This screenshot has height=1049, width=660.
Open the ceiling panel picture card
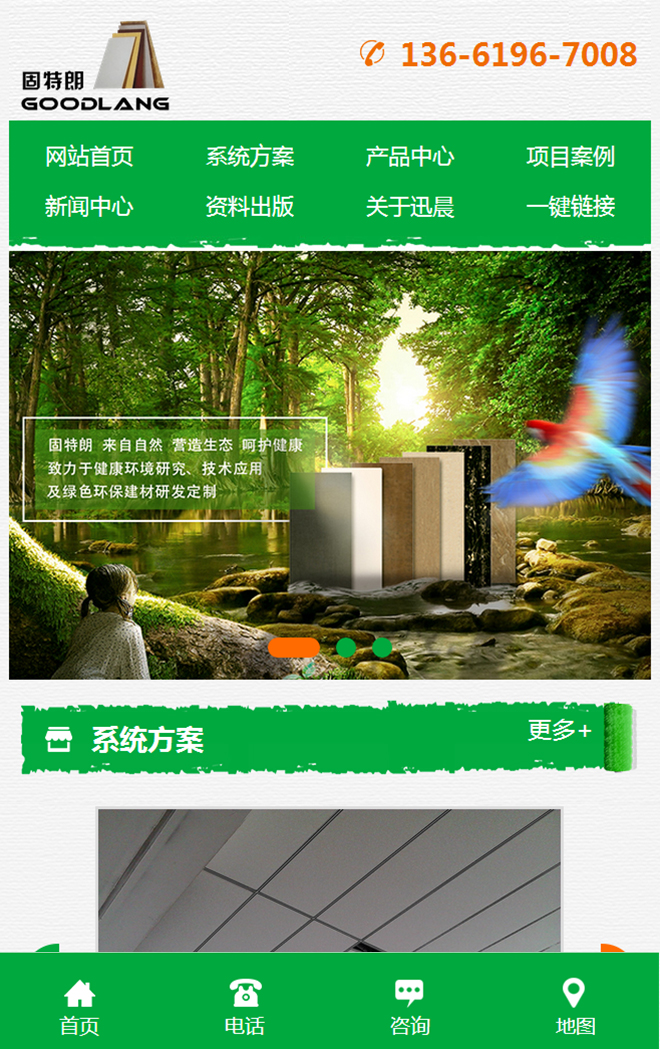coord(329,880)
